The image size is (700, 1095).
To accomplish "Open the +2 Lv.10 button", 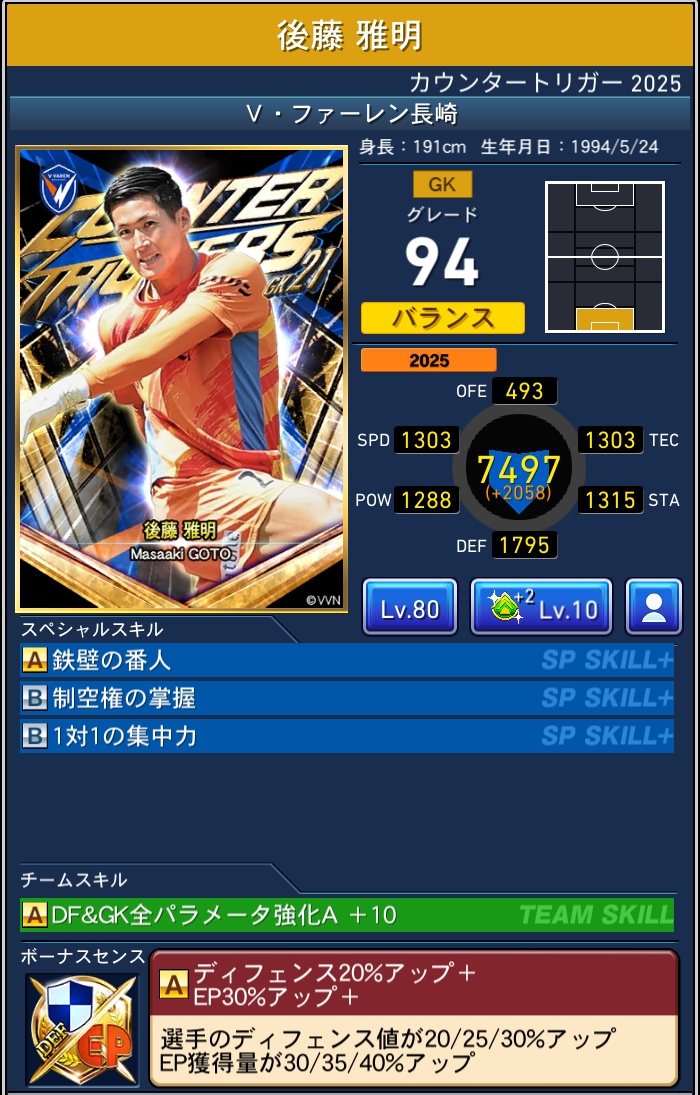I will point(541,607).
